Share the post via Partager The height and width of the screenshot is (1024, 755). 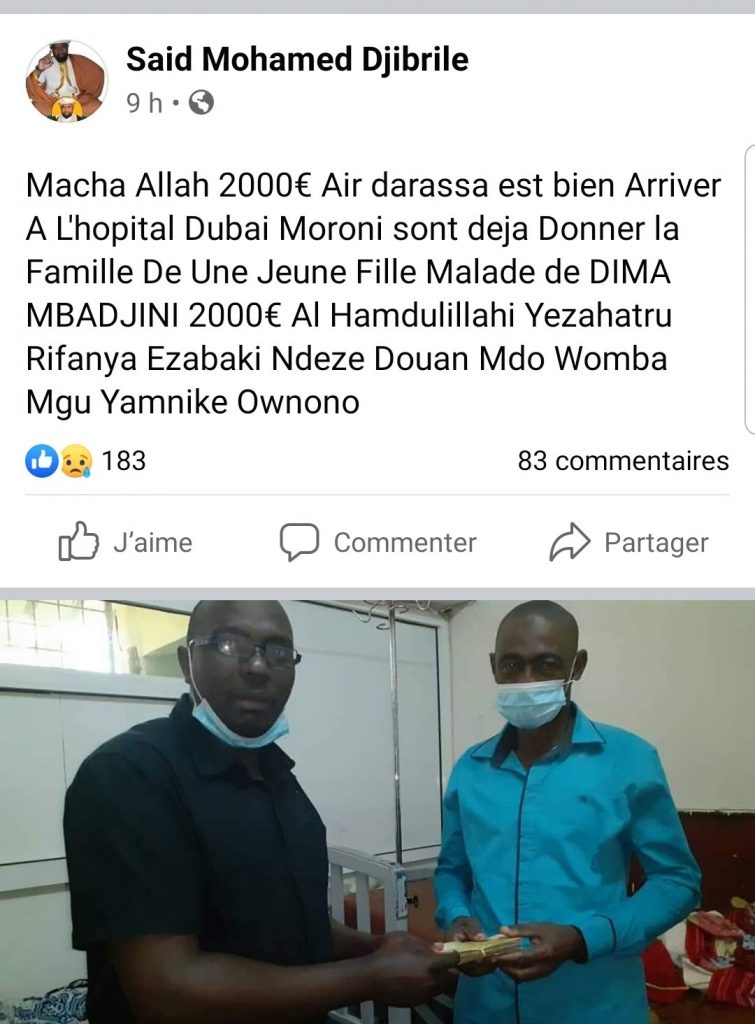pos(629,542)
